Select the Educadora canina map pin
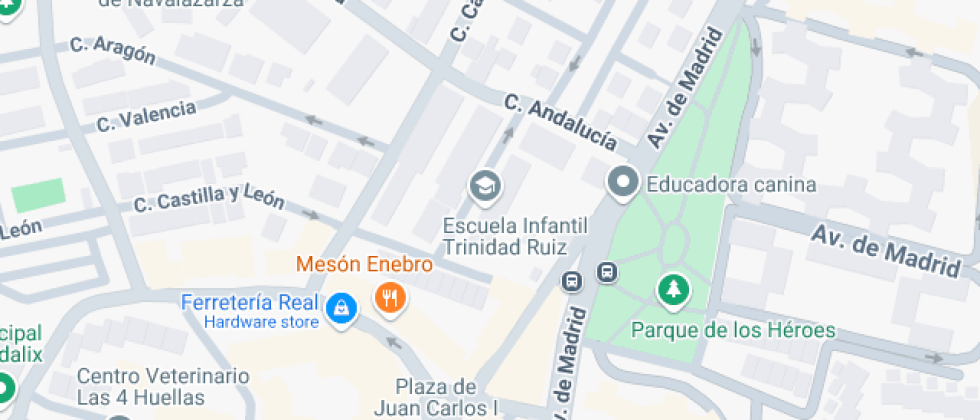 (624, 183)
